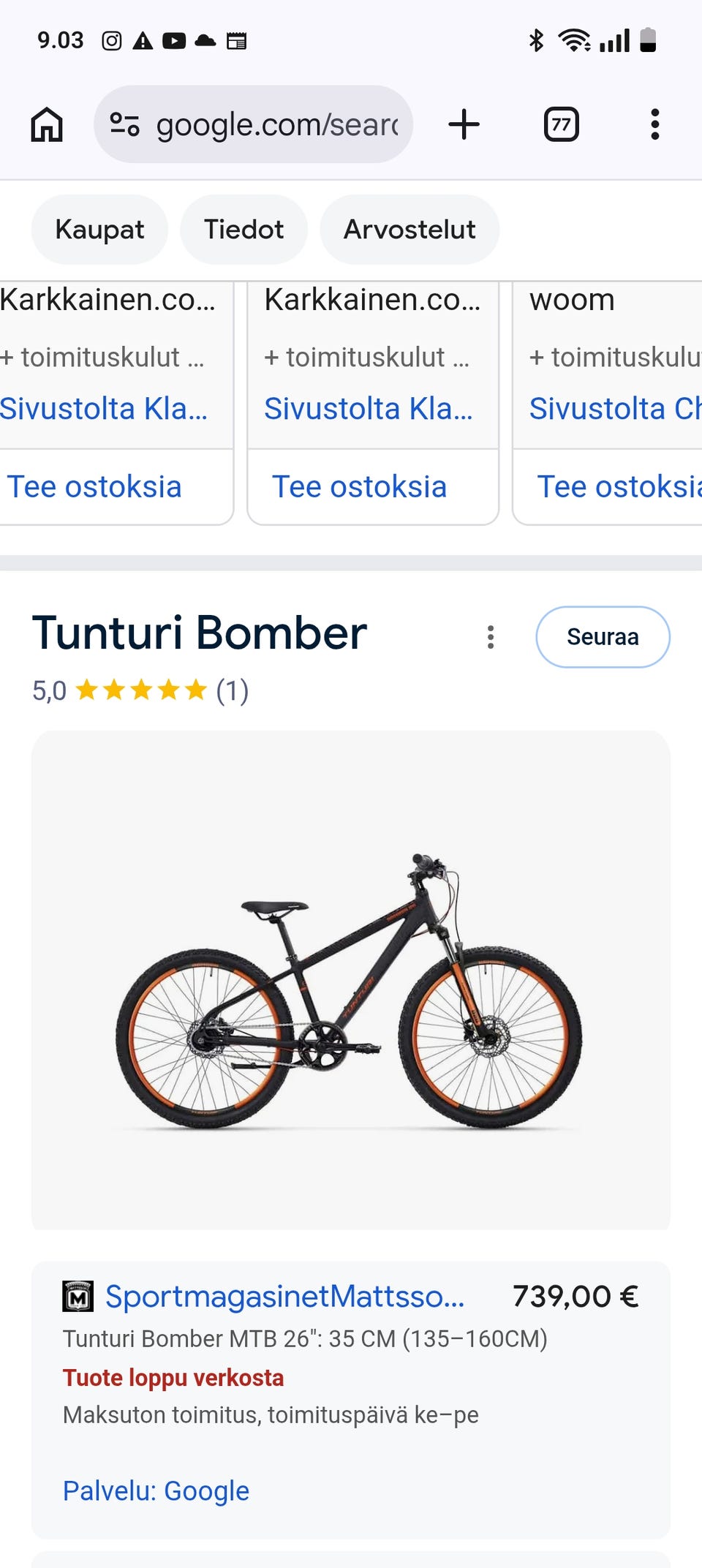Select the Tee ostoksia shopping section
702x1568 pixels.
96,486
